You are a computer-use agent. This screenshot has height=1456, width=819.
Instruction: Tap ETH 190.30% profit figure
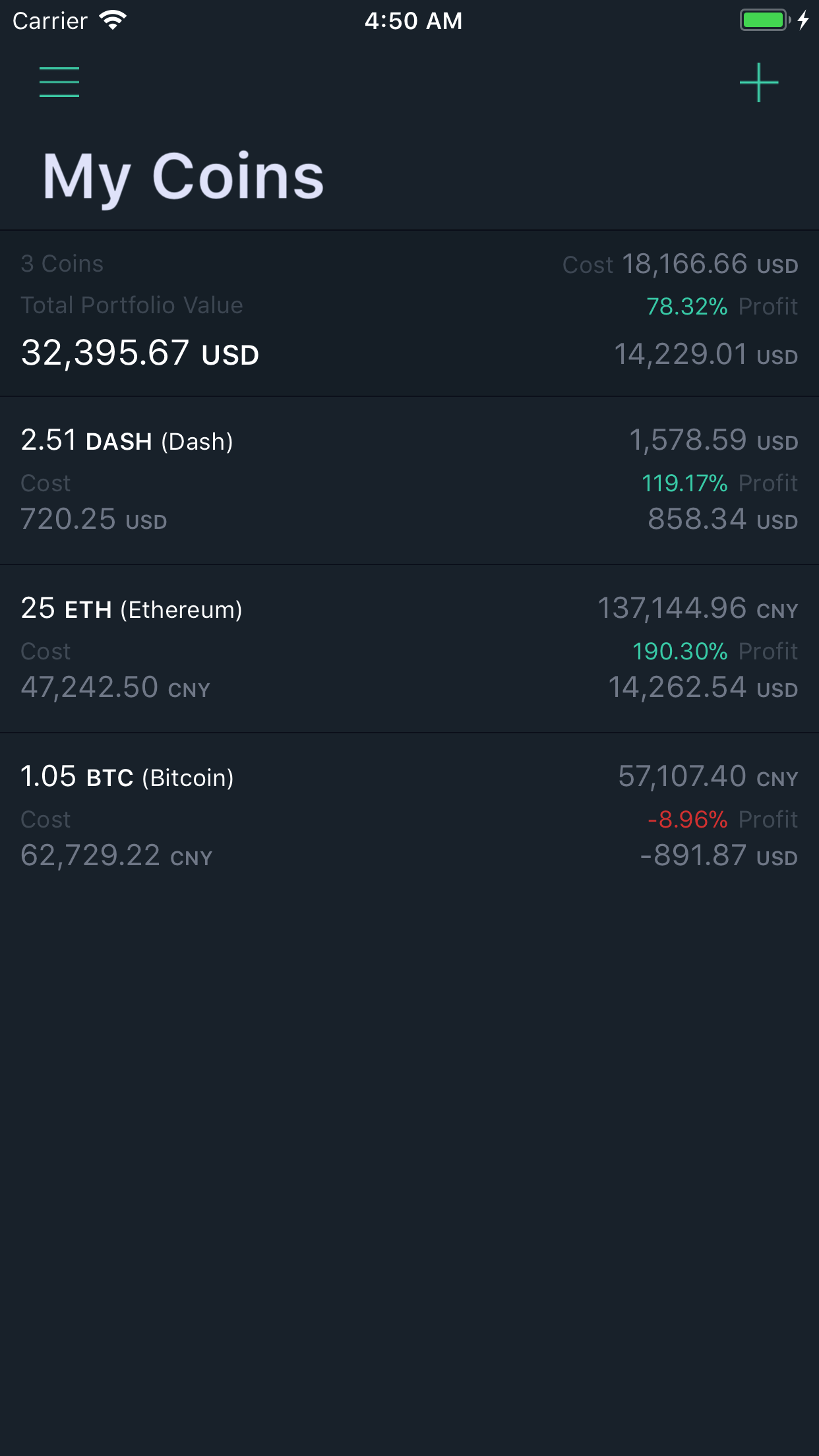[679, 651]
